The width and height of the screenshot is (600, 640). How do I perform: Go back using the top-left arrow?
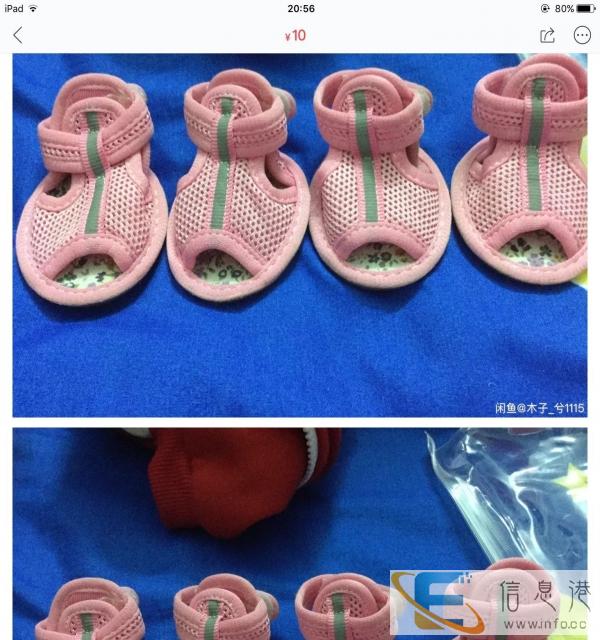point(17,35)
